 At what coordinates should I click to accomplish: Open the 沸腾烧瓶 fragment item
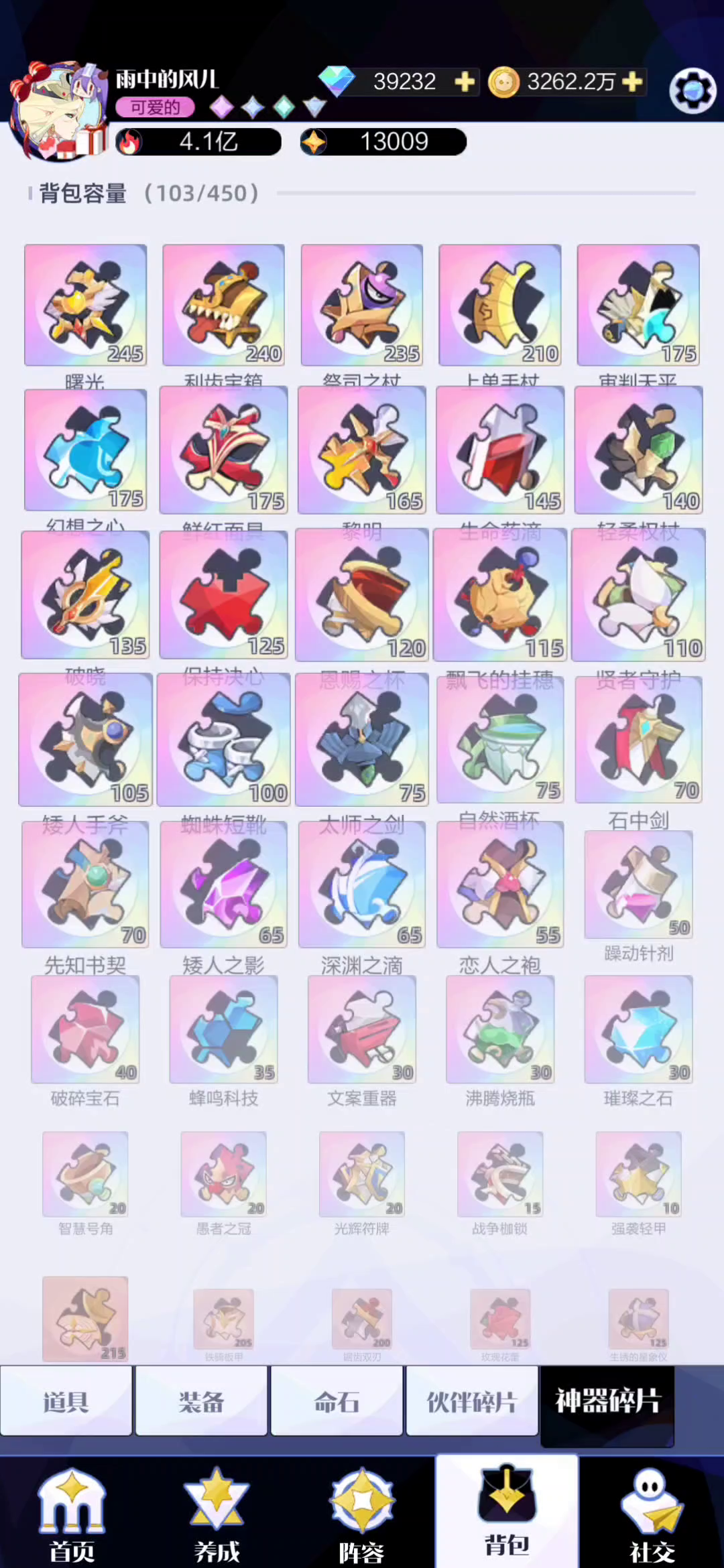coord(500,1030)
